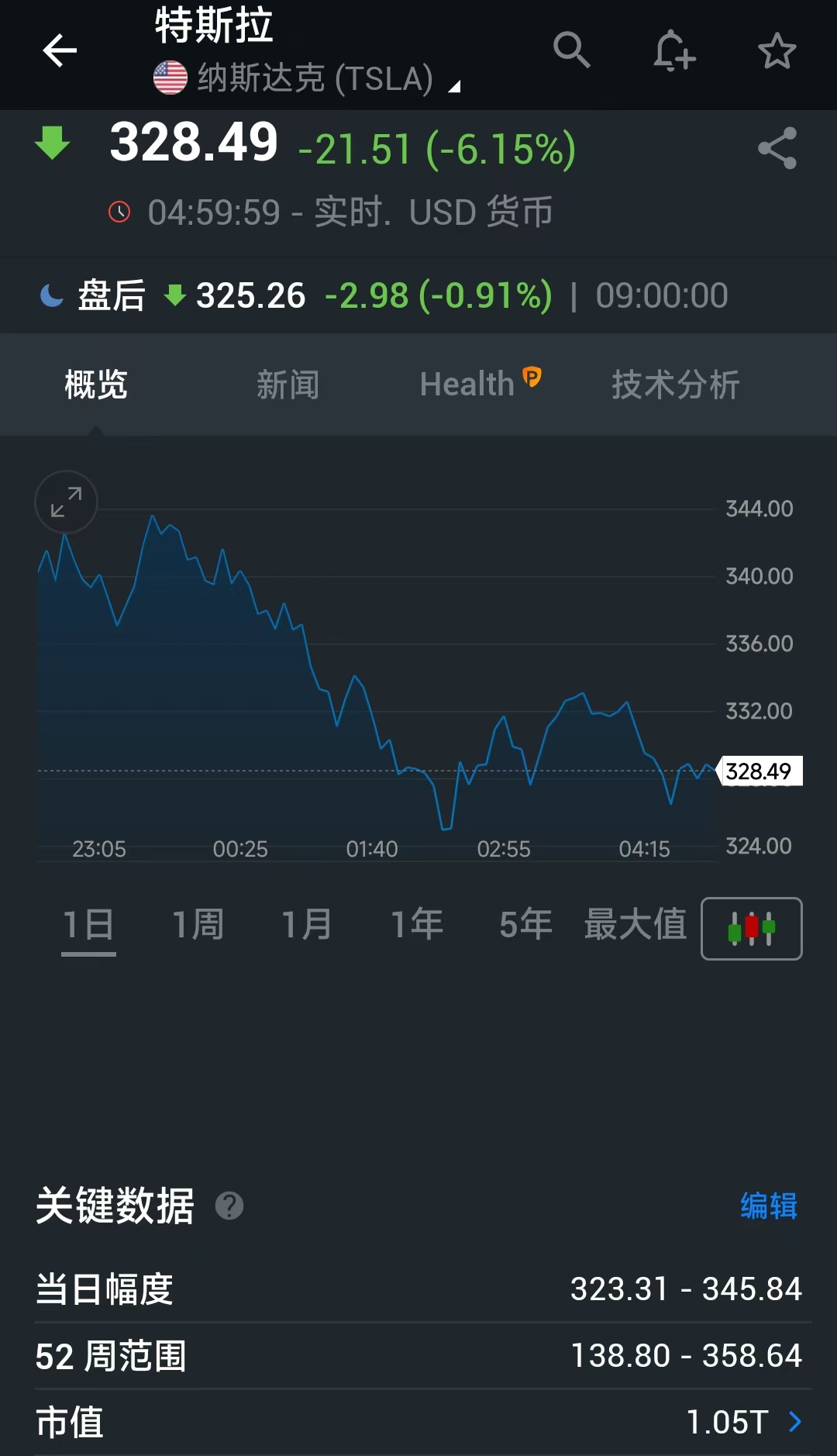Screen dimensions: 837x1456
Task: Select the 概览 tab
Action: point(96,385)
